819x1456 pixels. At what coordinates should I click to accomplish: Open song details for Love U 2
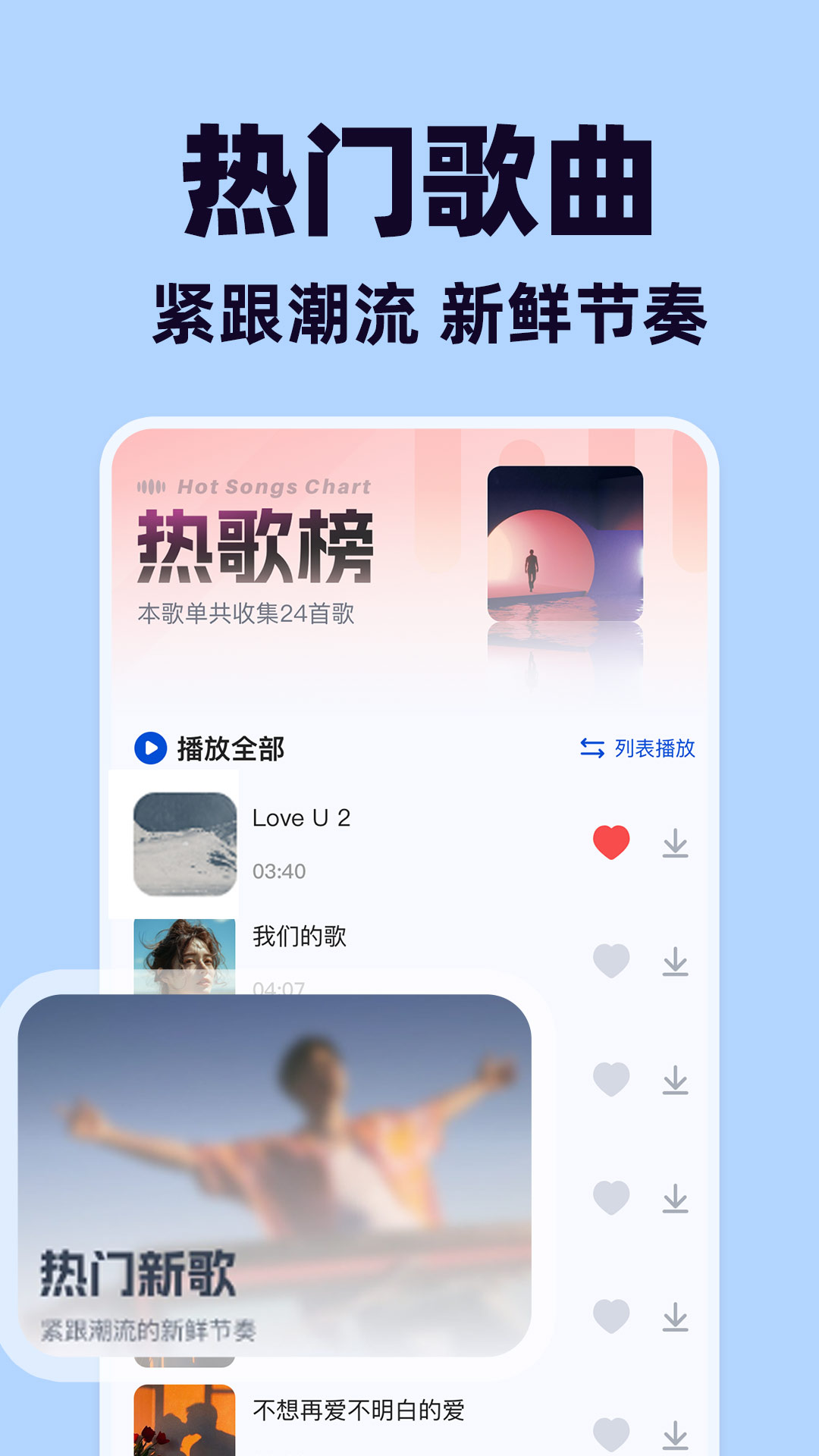click(303, 819)
